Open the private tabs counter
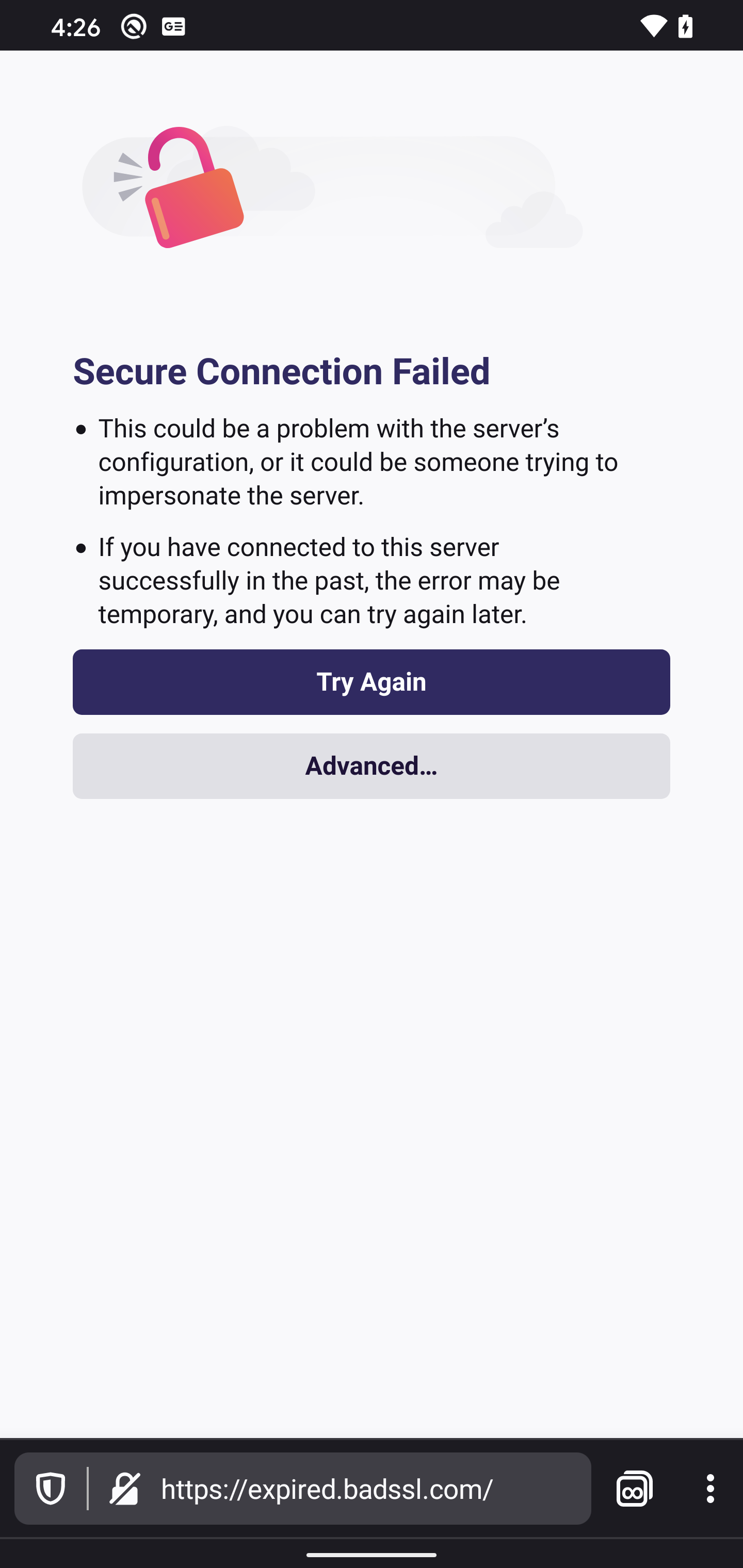Screen dimensions: 743x1568 pos(634,1489)
